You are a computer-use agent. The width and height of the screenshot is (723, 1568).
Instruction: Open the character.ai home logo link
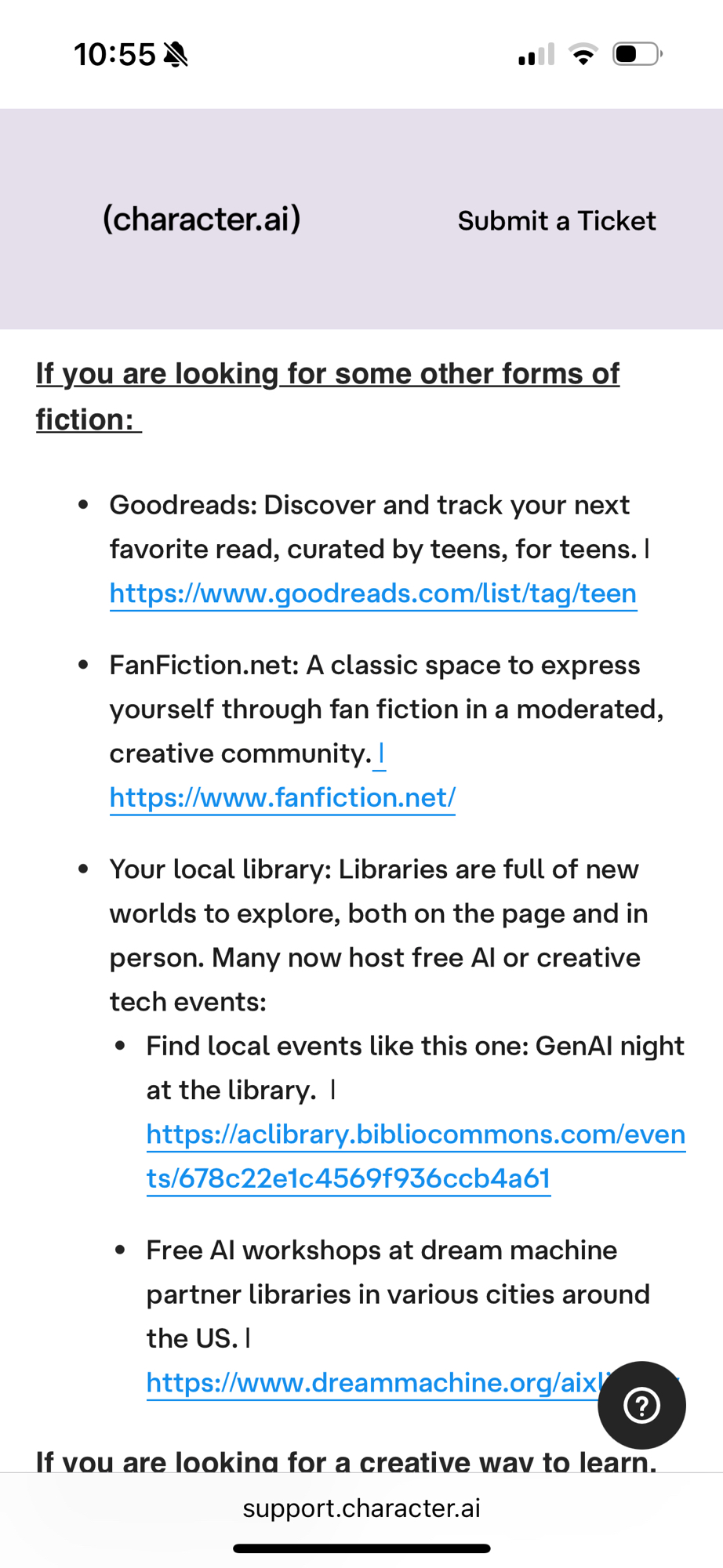click(x=202, y=220)
